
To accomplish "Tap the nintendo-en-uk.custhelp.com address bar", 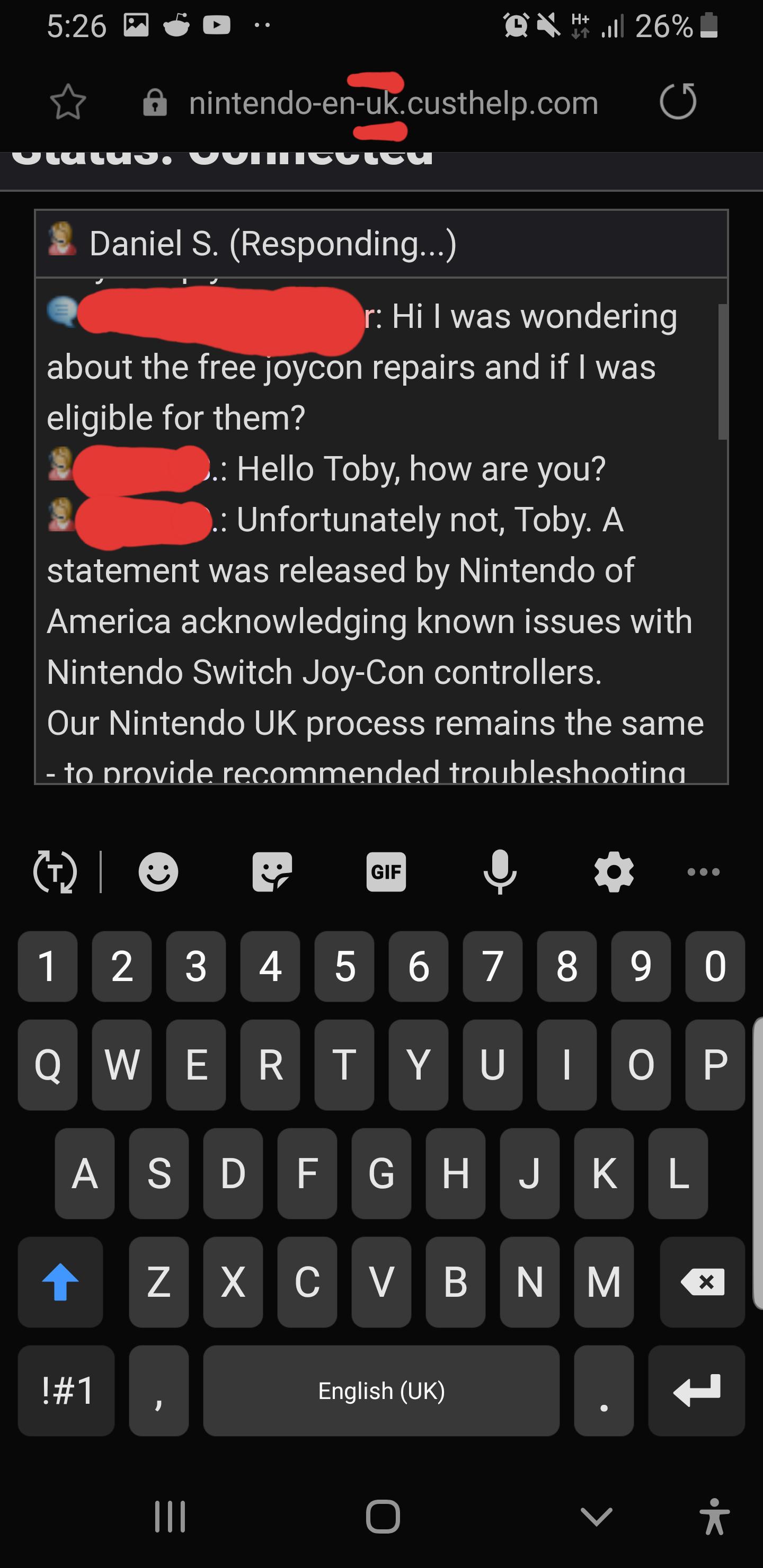I will click(393, 103).
